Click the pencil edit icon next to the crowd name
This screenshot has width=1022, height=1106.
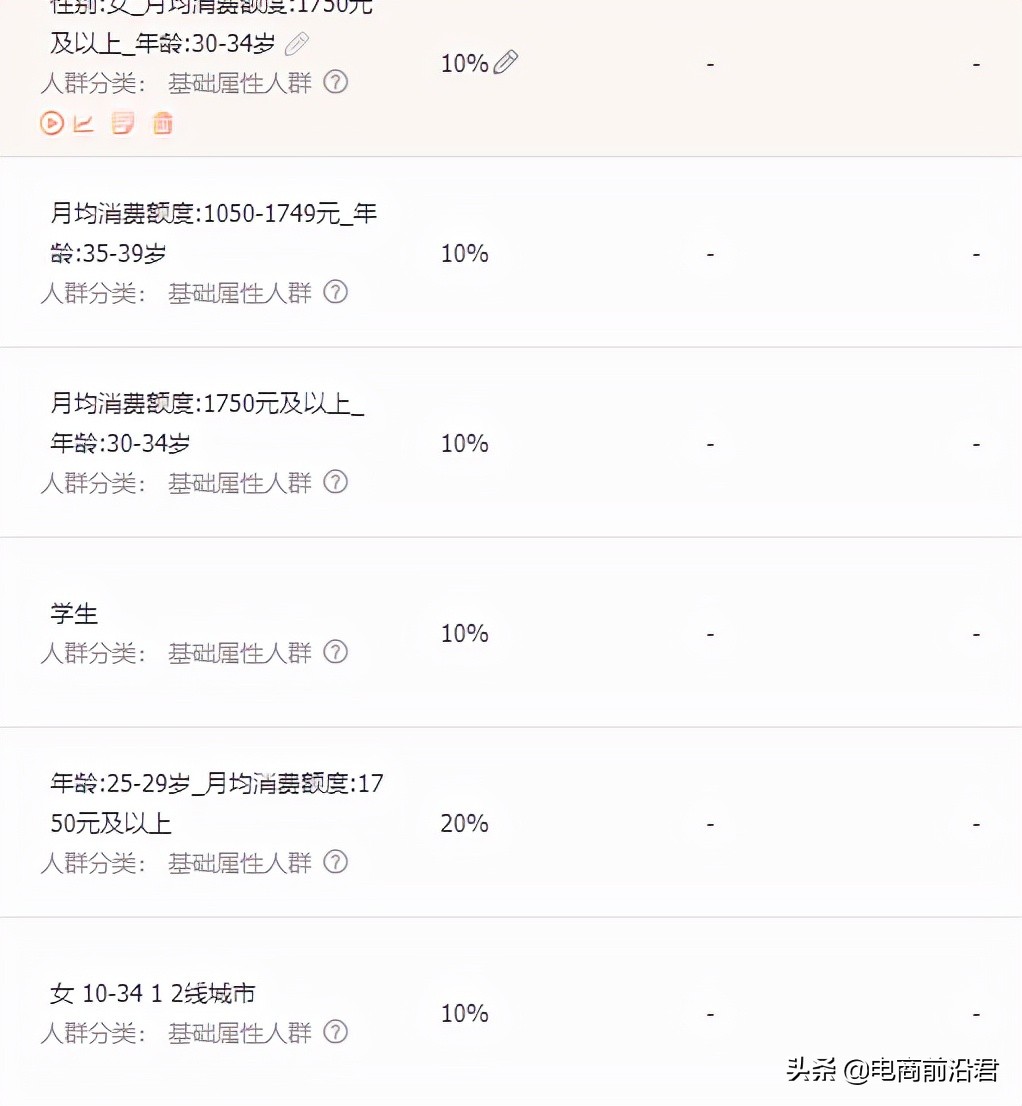[297, 44]
